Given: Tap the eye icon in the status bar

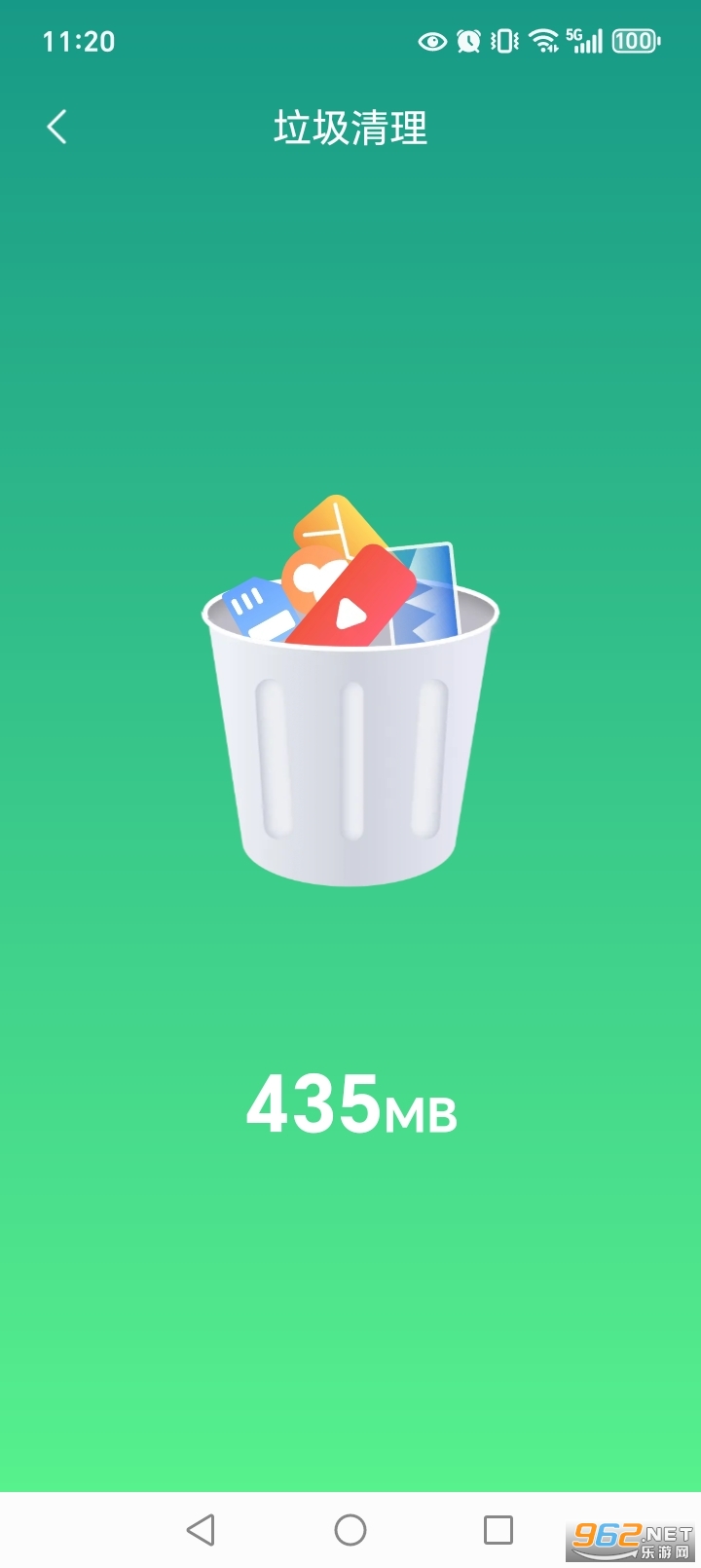Looking at the screenshot, I should point(431,41).
